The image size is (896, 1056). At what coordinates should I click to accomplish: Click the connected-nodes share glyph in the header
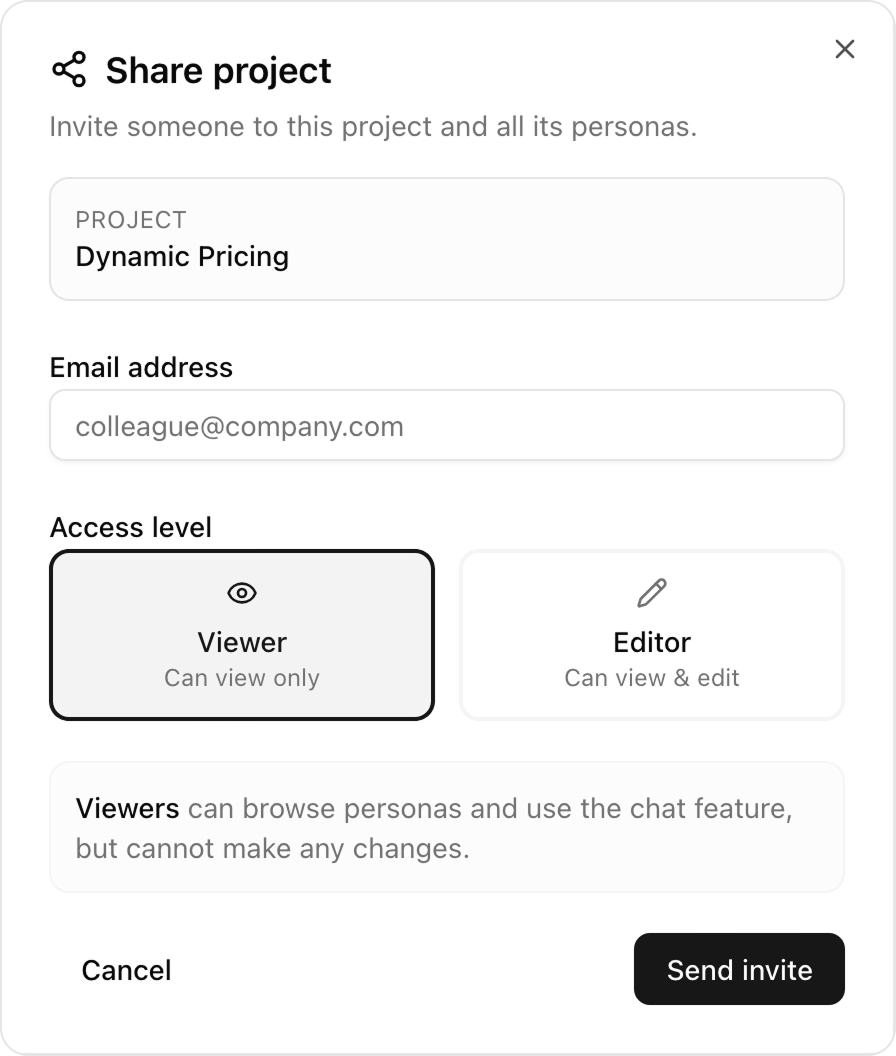68,70
